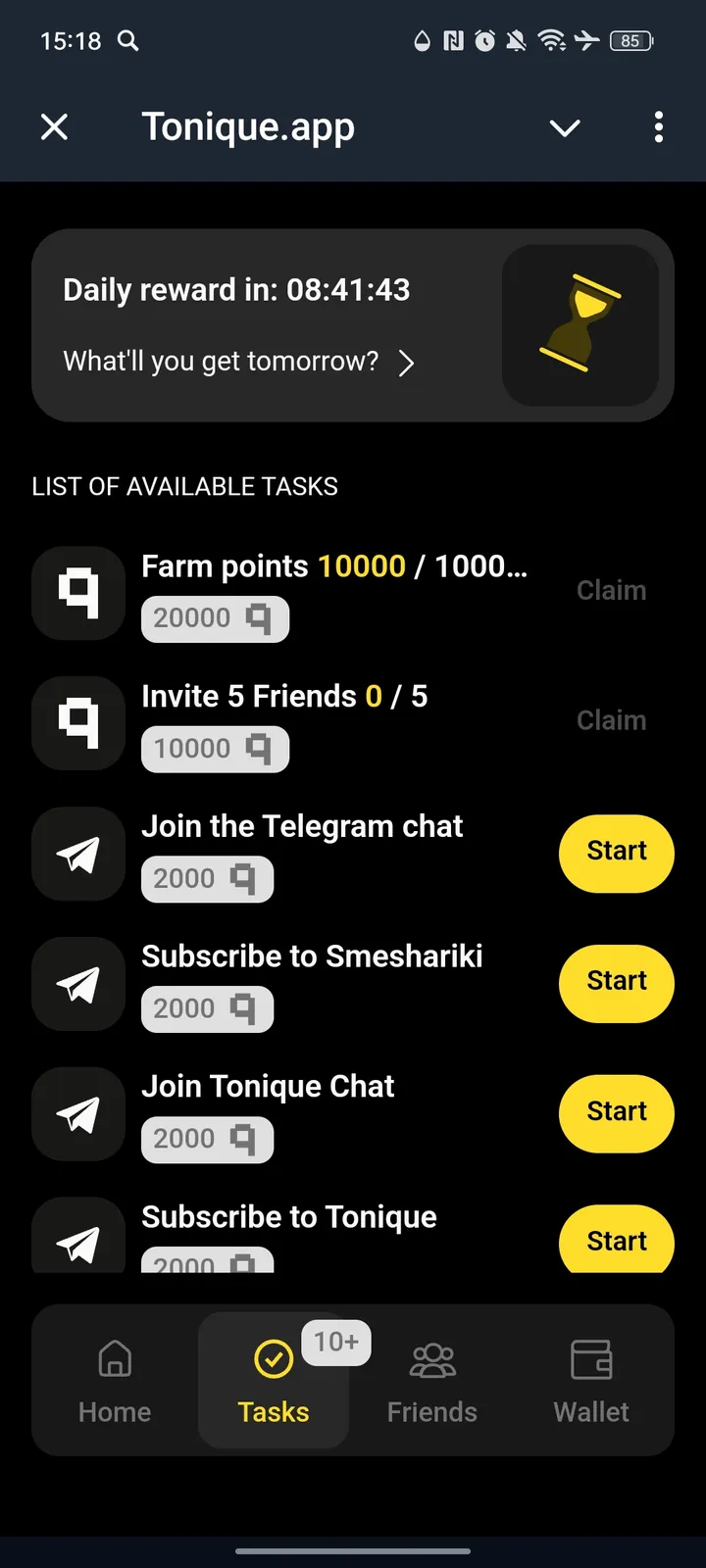706x1568 pixels.
Task: Start the Subscribe to Tonique task
Action: 616,1241
